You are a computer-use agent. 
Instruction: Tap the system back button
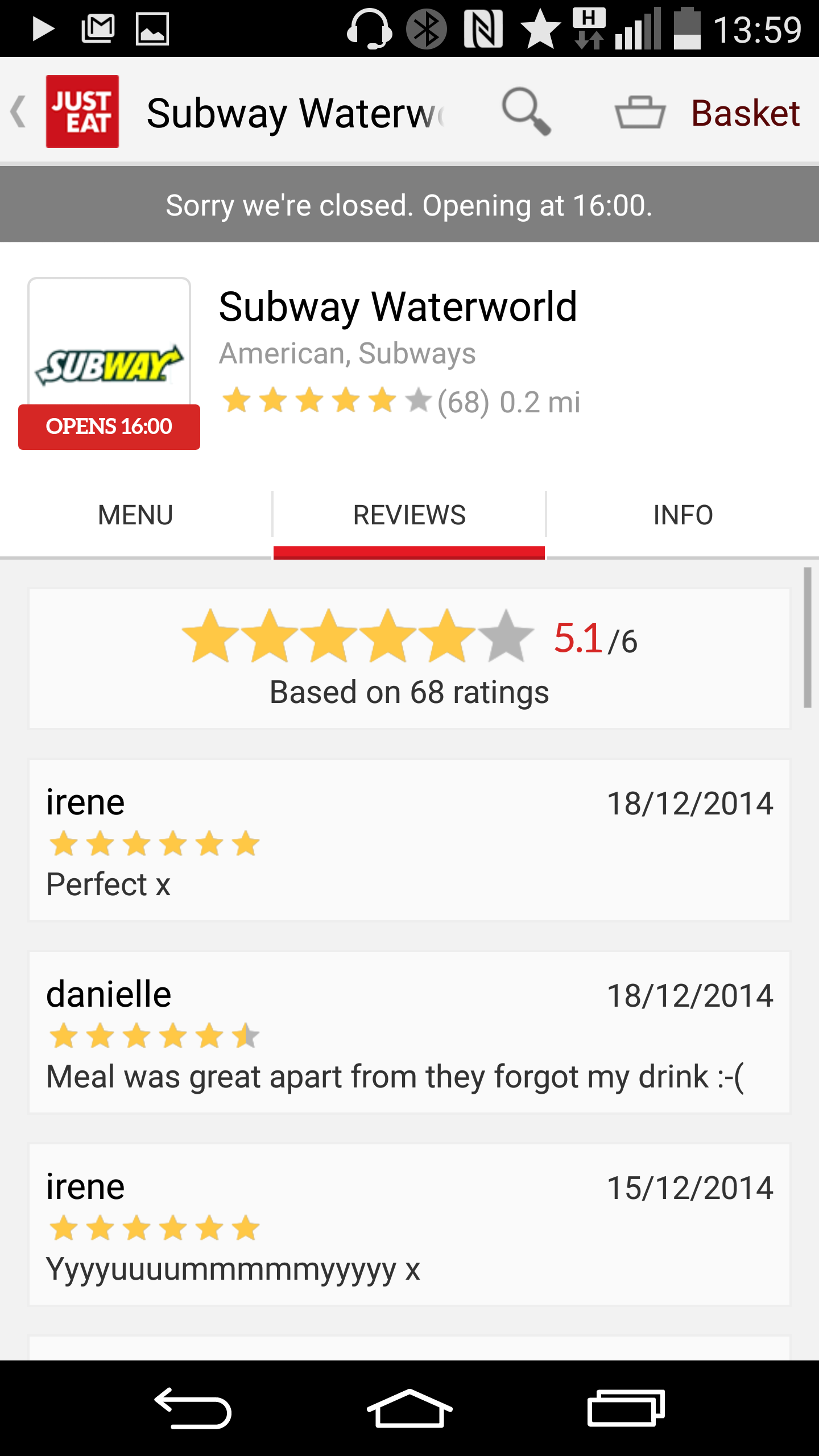(x=193, y=1408)
